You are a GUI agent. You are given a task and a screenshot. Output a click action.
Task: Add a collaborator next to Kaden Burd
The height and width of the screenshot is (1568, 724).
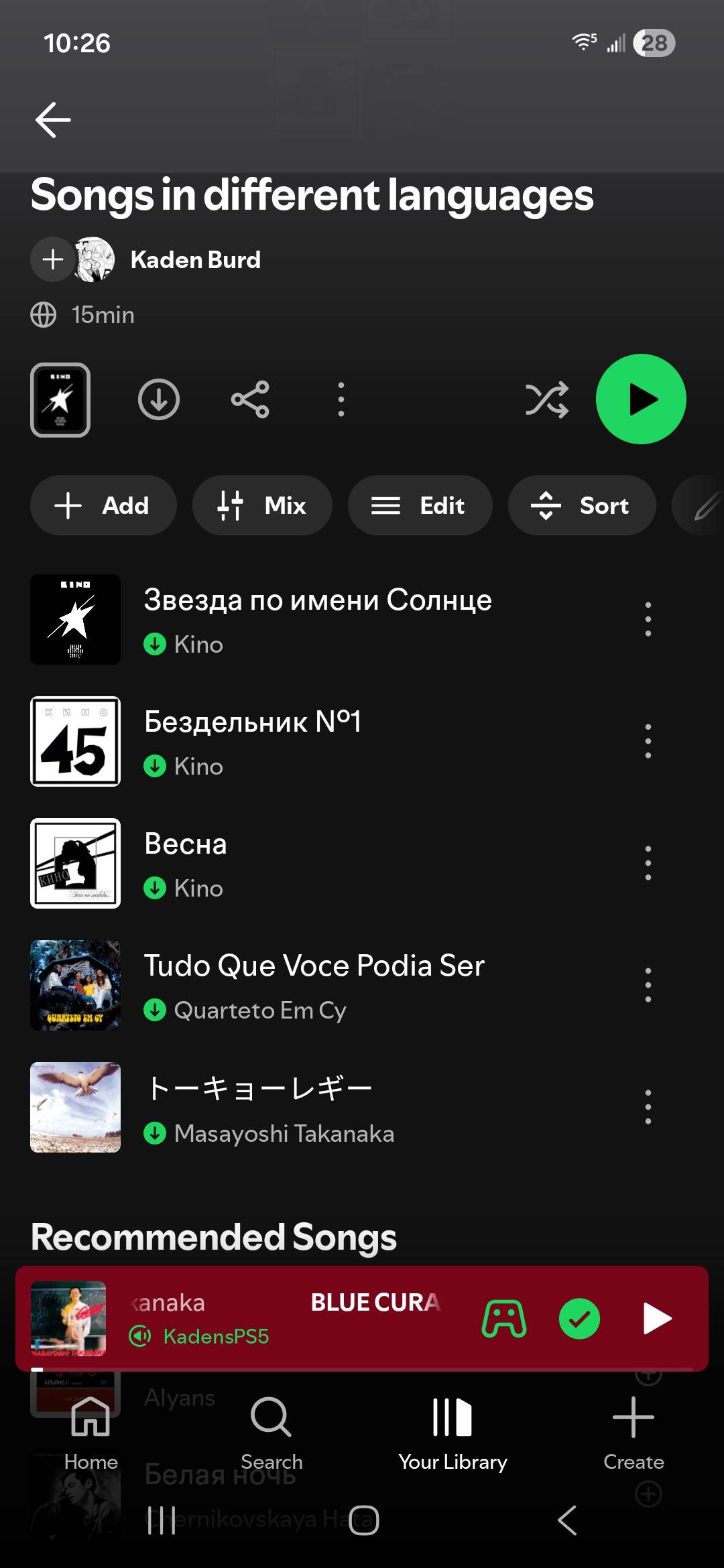pyautogui.click(x=53, y=259)
